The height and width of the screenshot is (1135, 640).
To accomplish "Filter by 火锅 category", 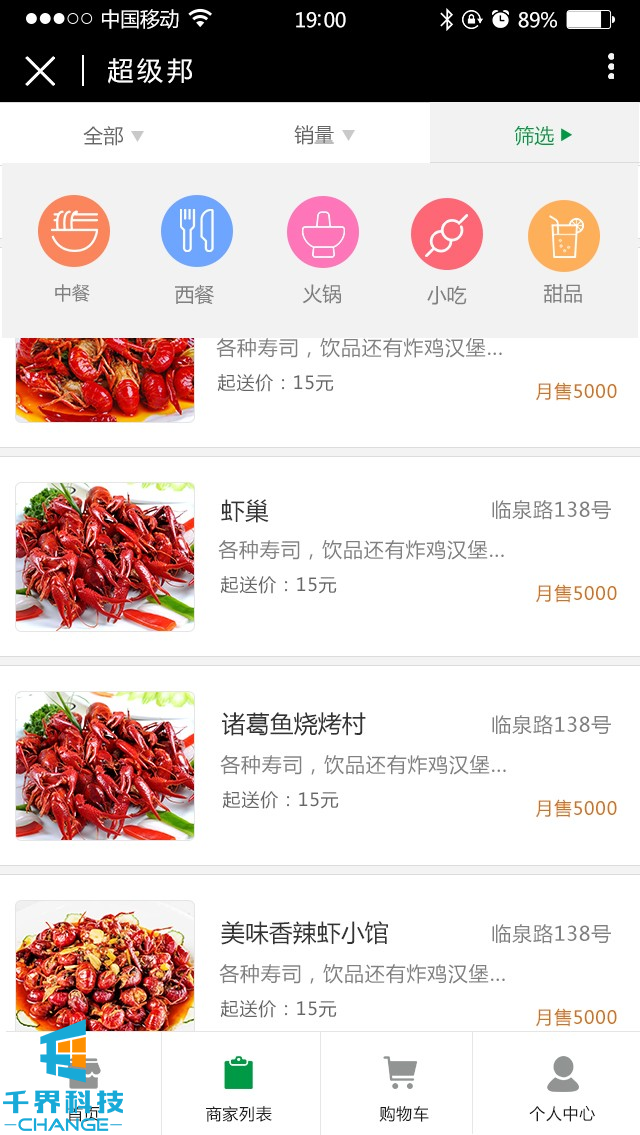I will (x=322, y=250).
